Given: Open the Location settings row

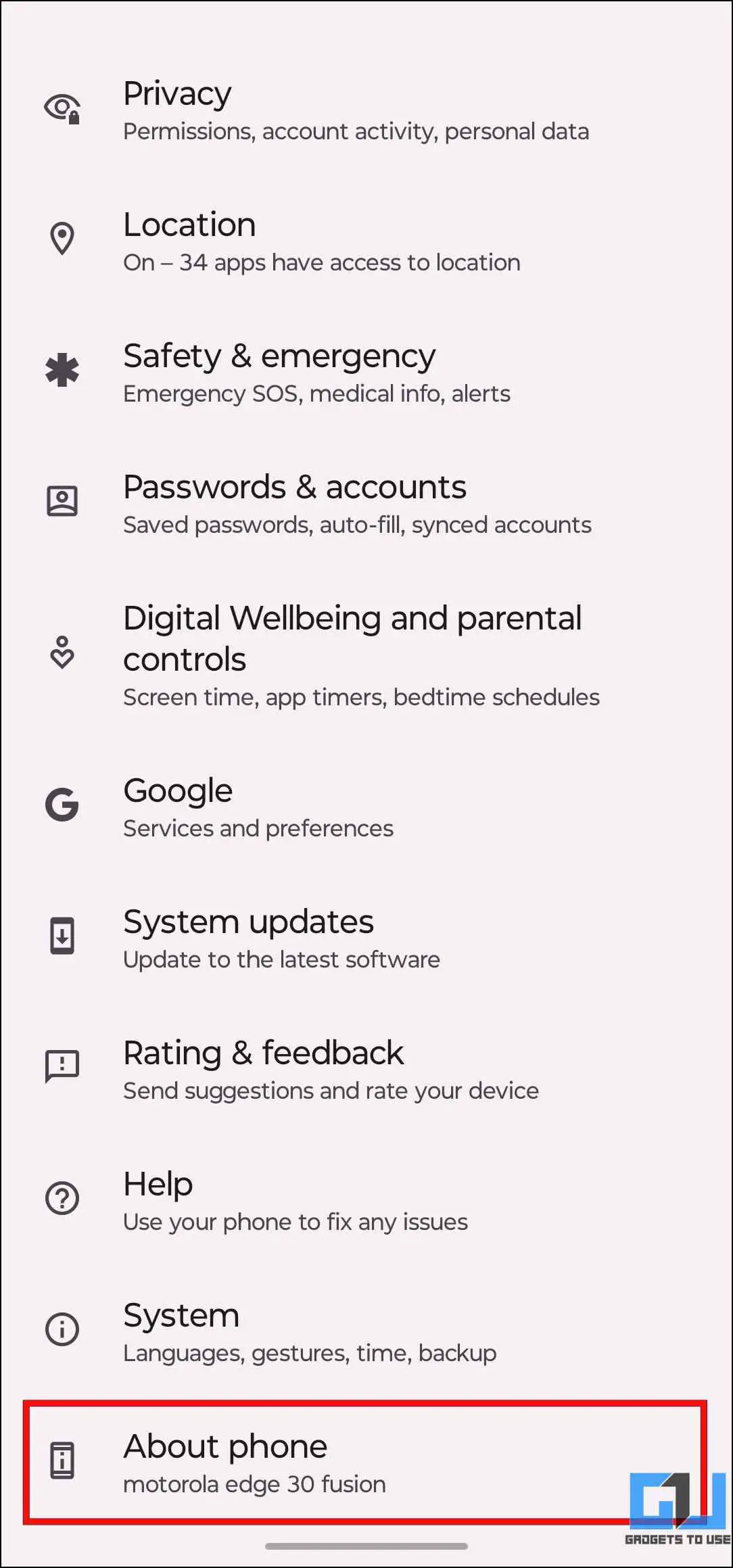Looking at the screenshot, I should (366, 241).
